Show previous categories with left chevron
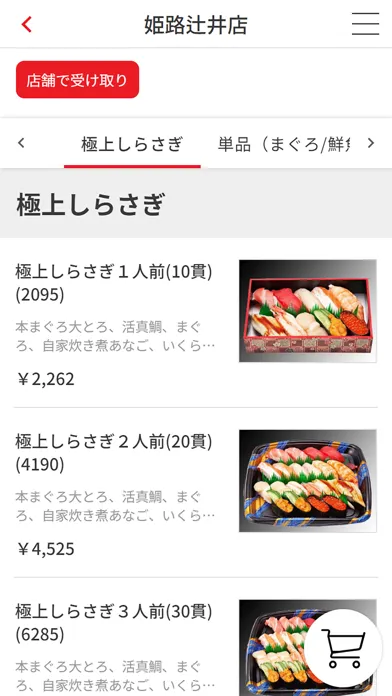Image resolution: width=392 pixels, height=696 pixels. (21, 143)
